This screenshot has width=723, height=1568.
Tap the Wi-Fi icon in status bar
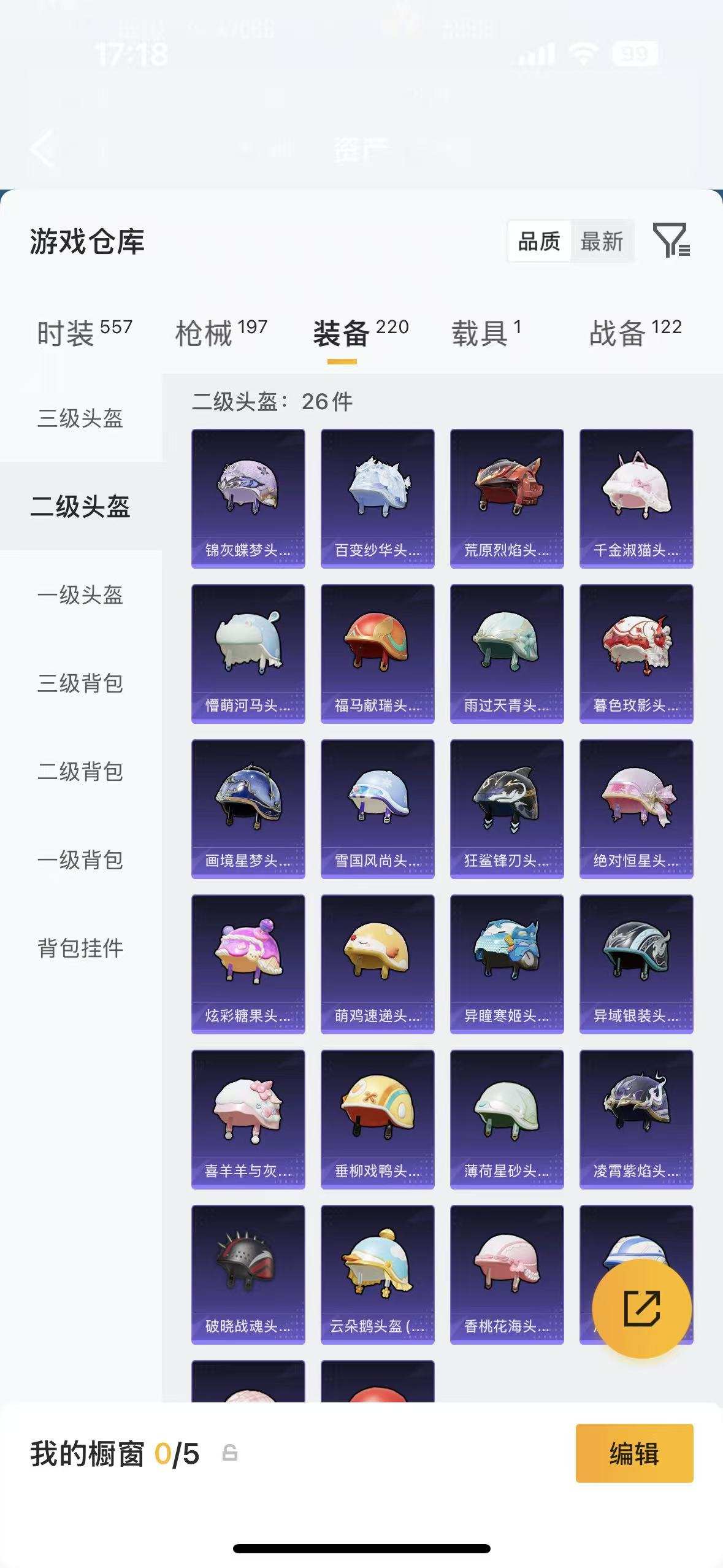pos(579,55)
